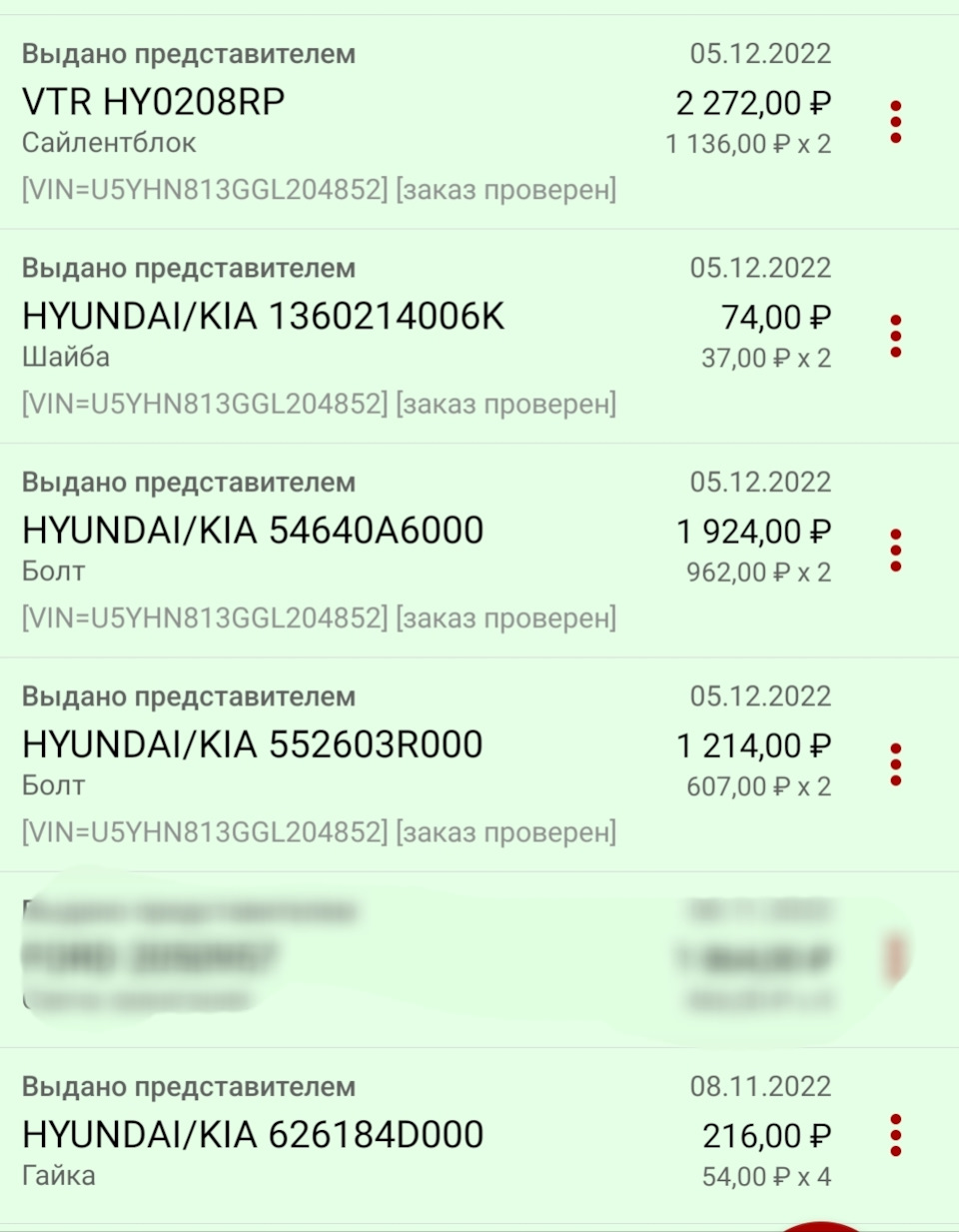Image resolution: width=959 pixels, height=1232 pixels.
Task: Open the kebab menu for HYUNDAI/KIA 1360214006K Шайба
Action: (895, 337)
